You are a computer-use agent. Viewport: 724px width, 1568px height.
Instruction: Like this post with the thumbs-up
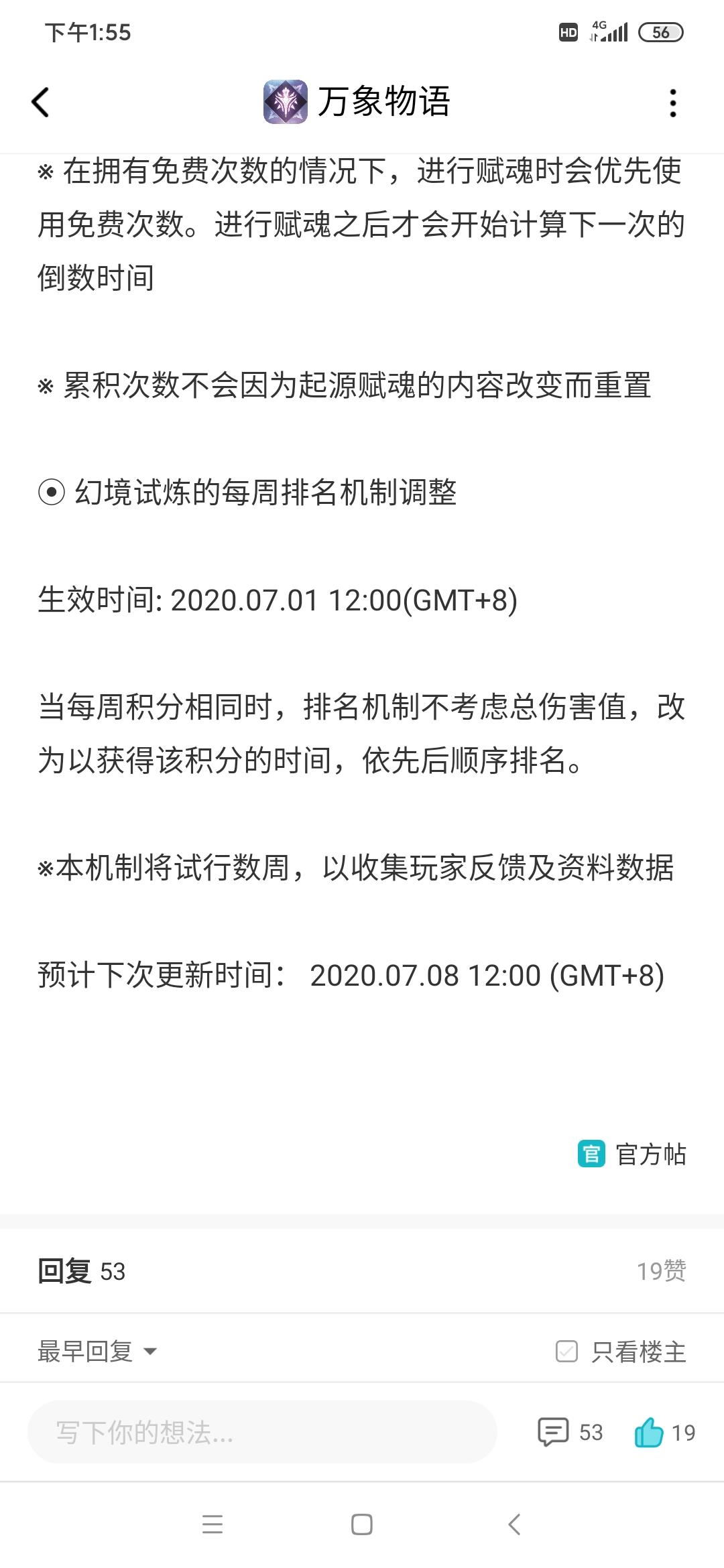click(x=649, y=1433)
